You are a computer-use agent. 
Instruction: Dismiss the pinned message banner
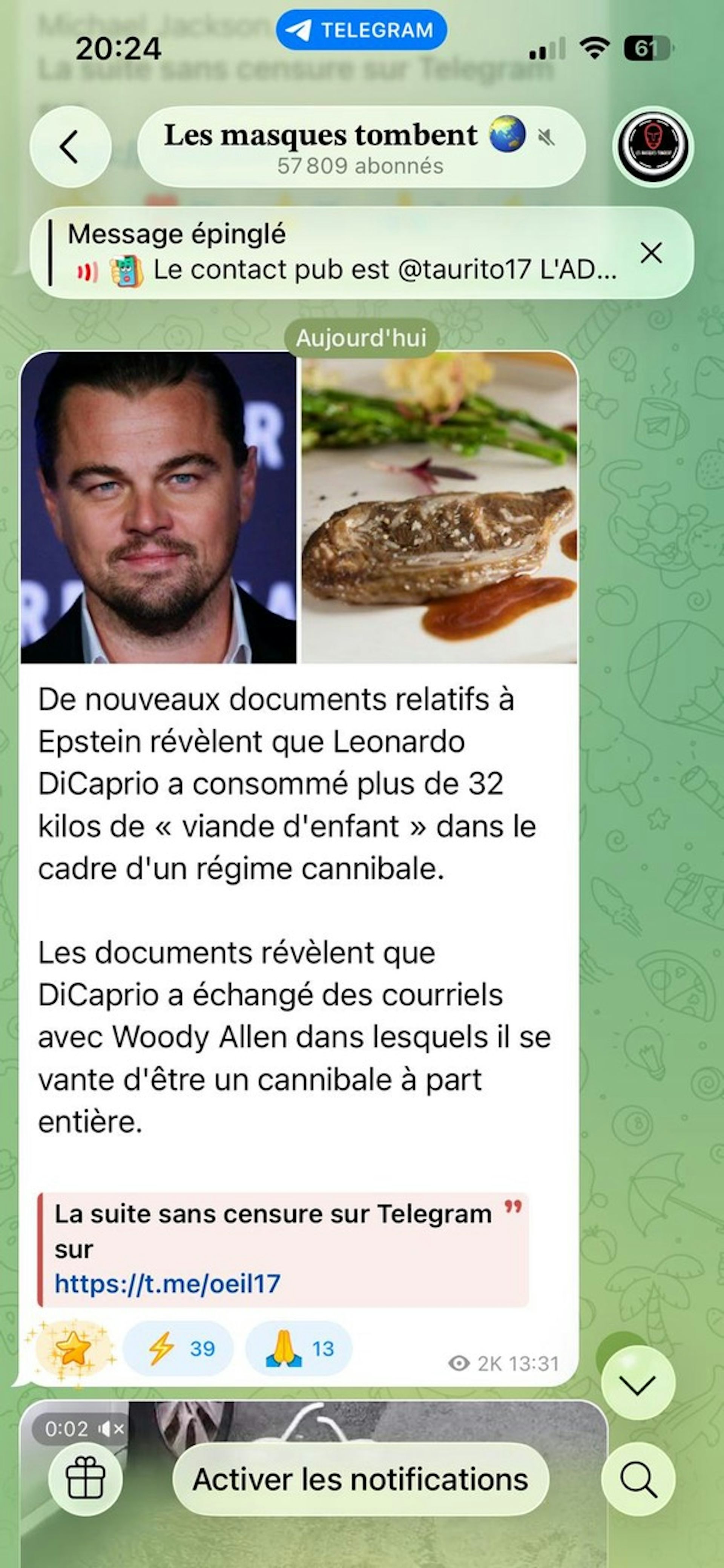pos(651,253)
